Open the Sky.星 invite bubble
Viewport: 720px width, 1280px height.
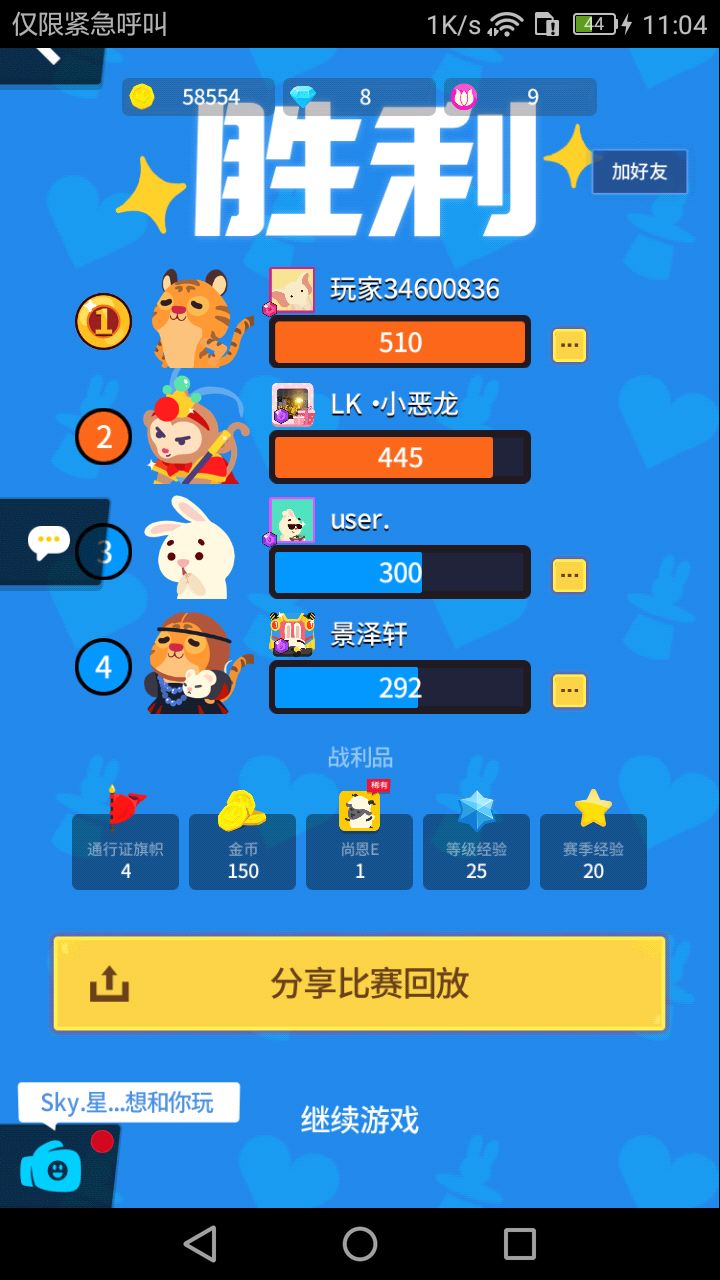tap(128, 1103)
